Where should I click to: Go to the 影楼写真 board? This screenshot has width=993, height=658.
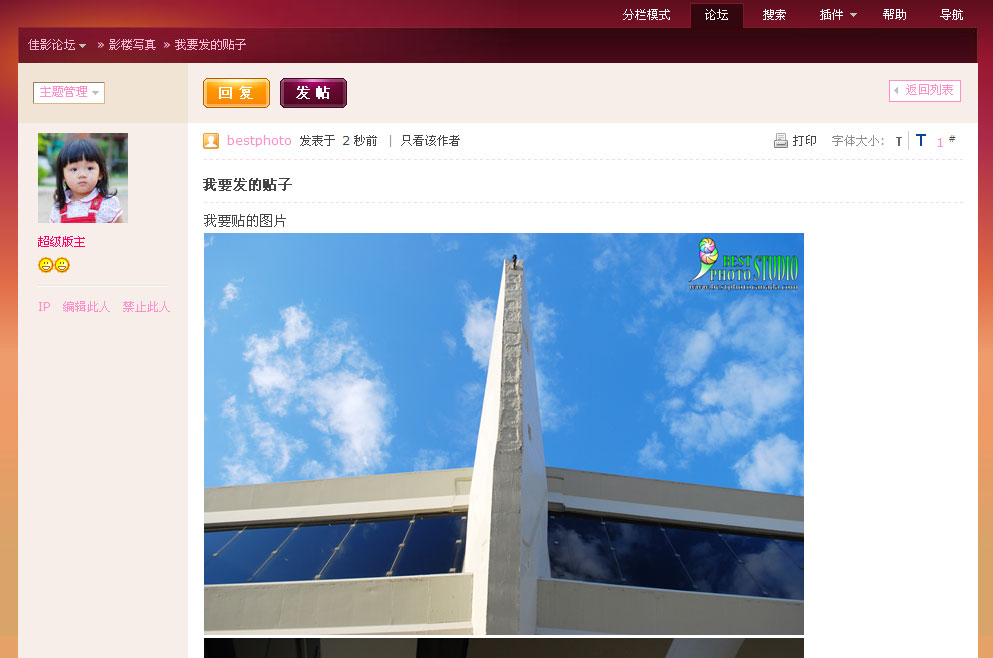pyautogui.click(x=132, y=45)
